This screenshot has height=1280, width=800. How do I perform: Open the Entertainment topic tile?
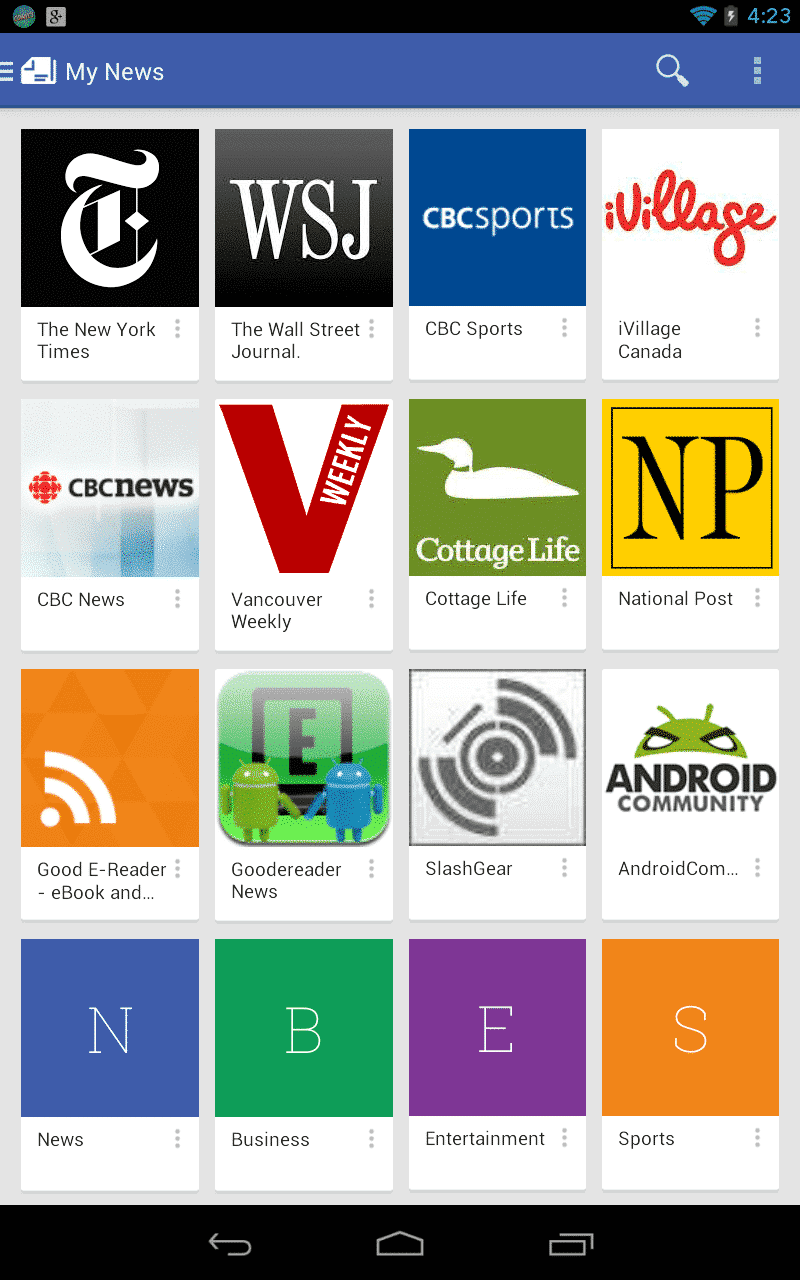(497, 1064)
